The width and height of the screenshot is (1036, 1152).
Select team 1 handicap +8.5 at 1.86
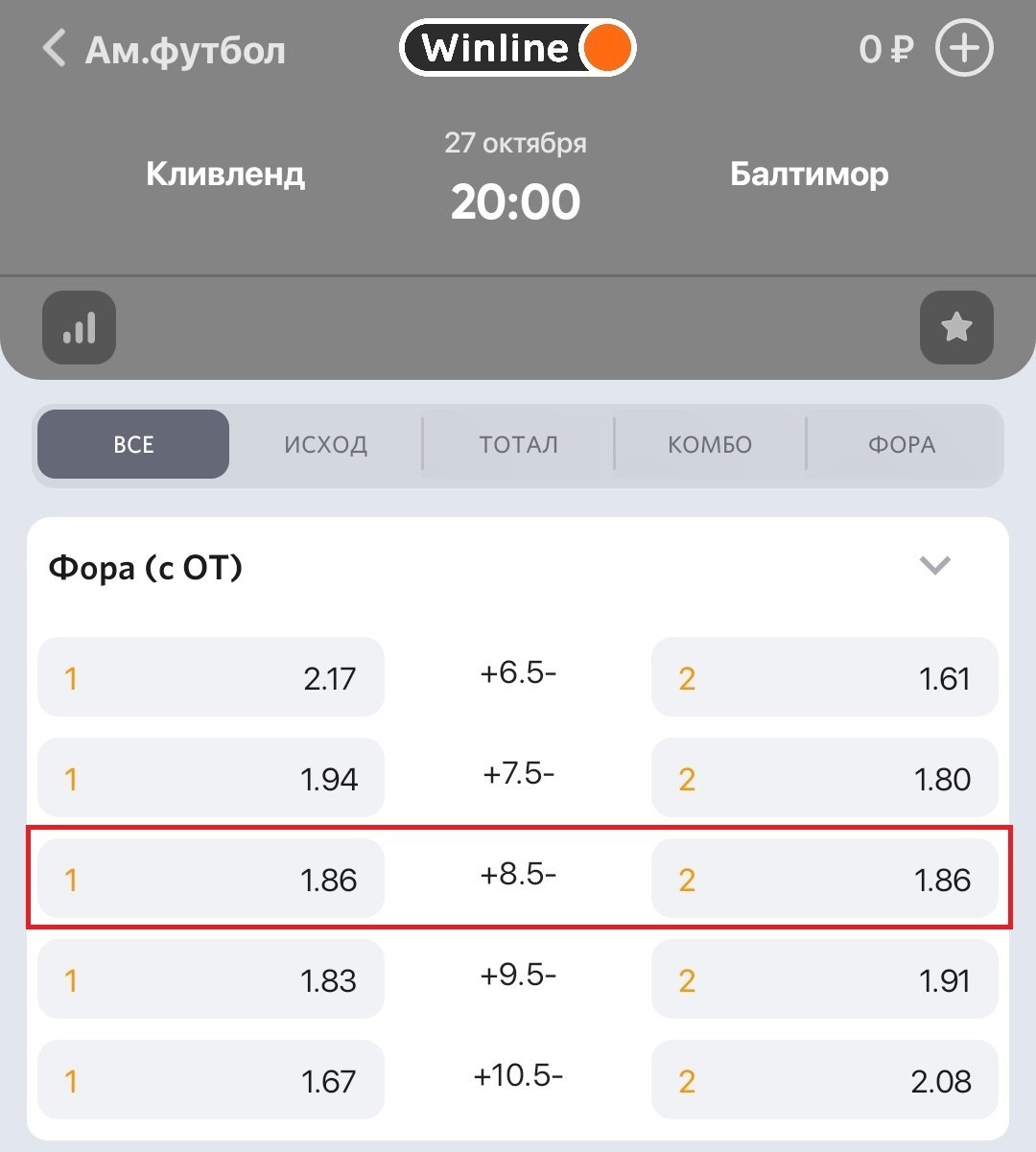pyautogui.click(x=211, y=879)
